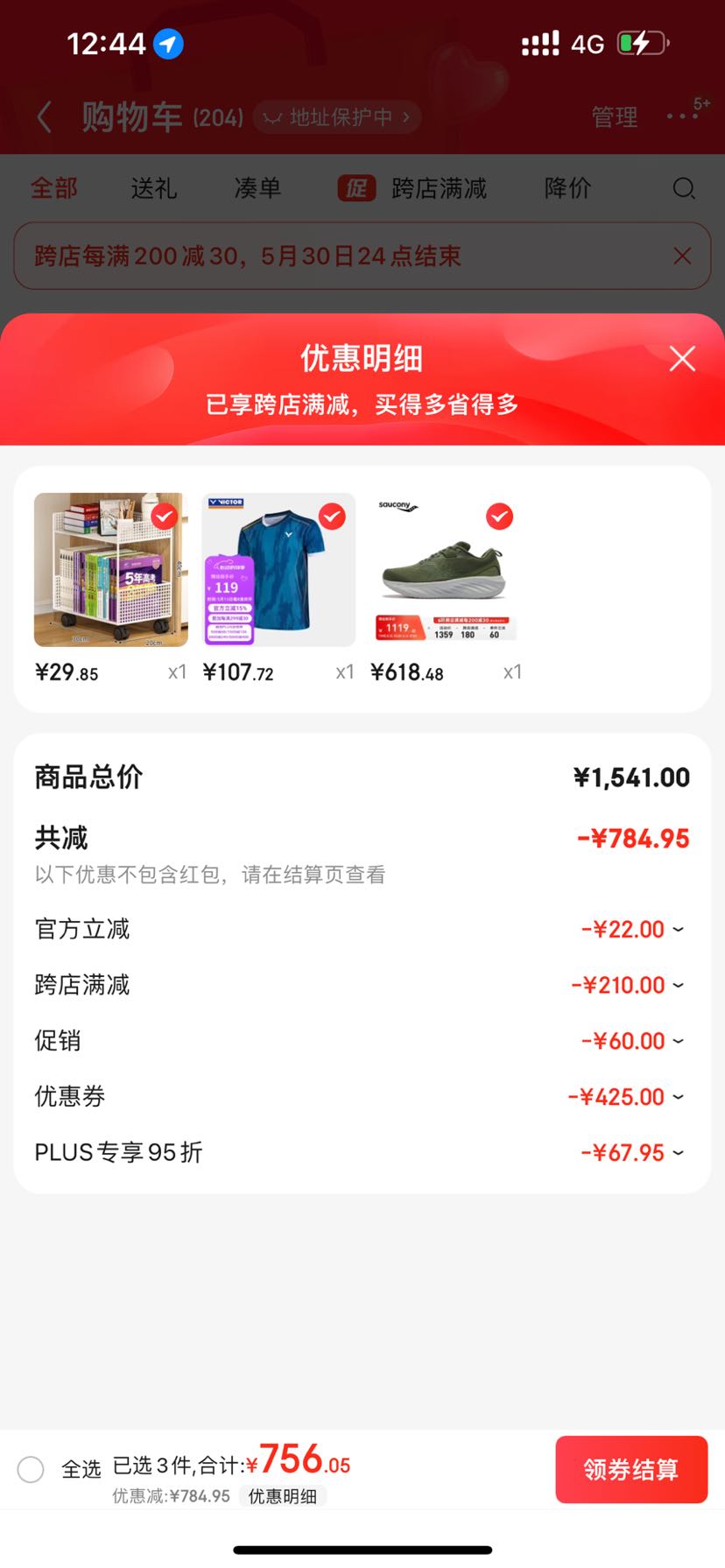The width and height of the screenshot is (725, 1568).
Task: Deselect the Saucony shoe priced ¥618.48
Action: [x=499, y=517]
